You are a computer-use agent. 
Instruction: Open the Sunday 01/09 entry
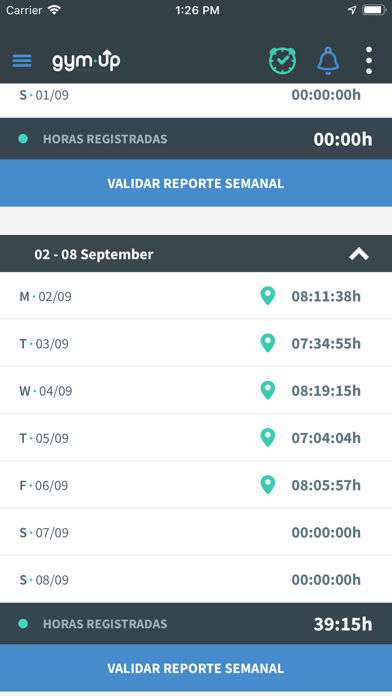tap(196, 100)
